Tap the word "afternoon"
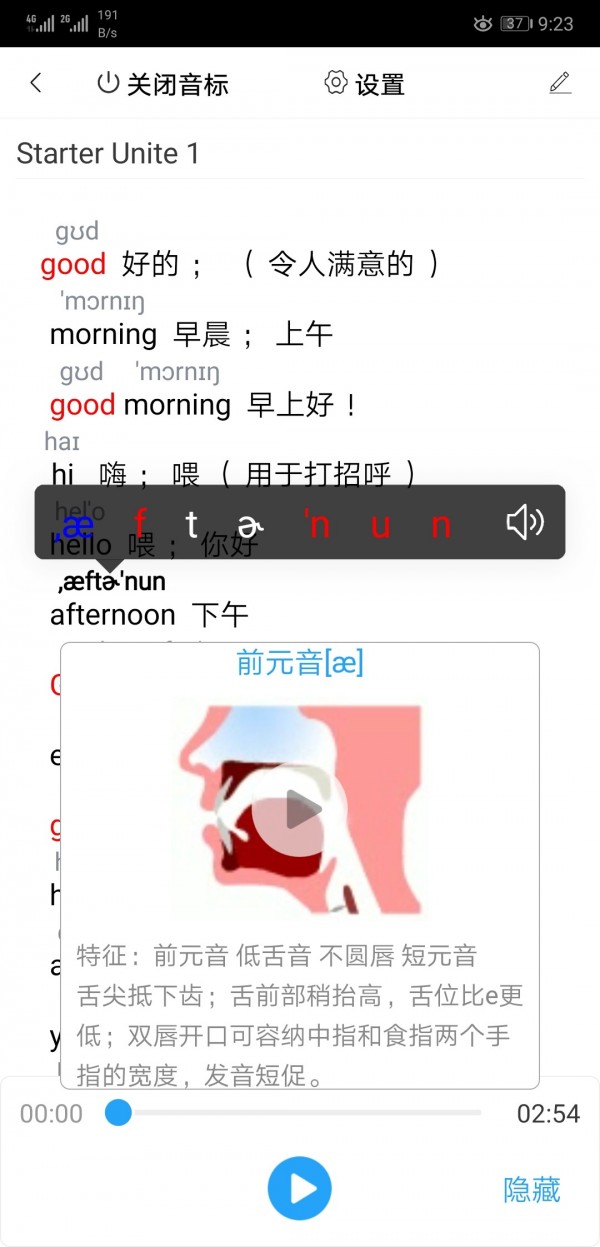 (x=112, y=615)
